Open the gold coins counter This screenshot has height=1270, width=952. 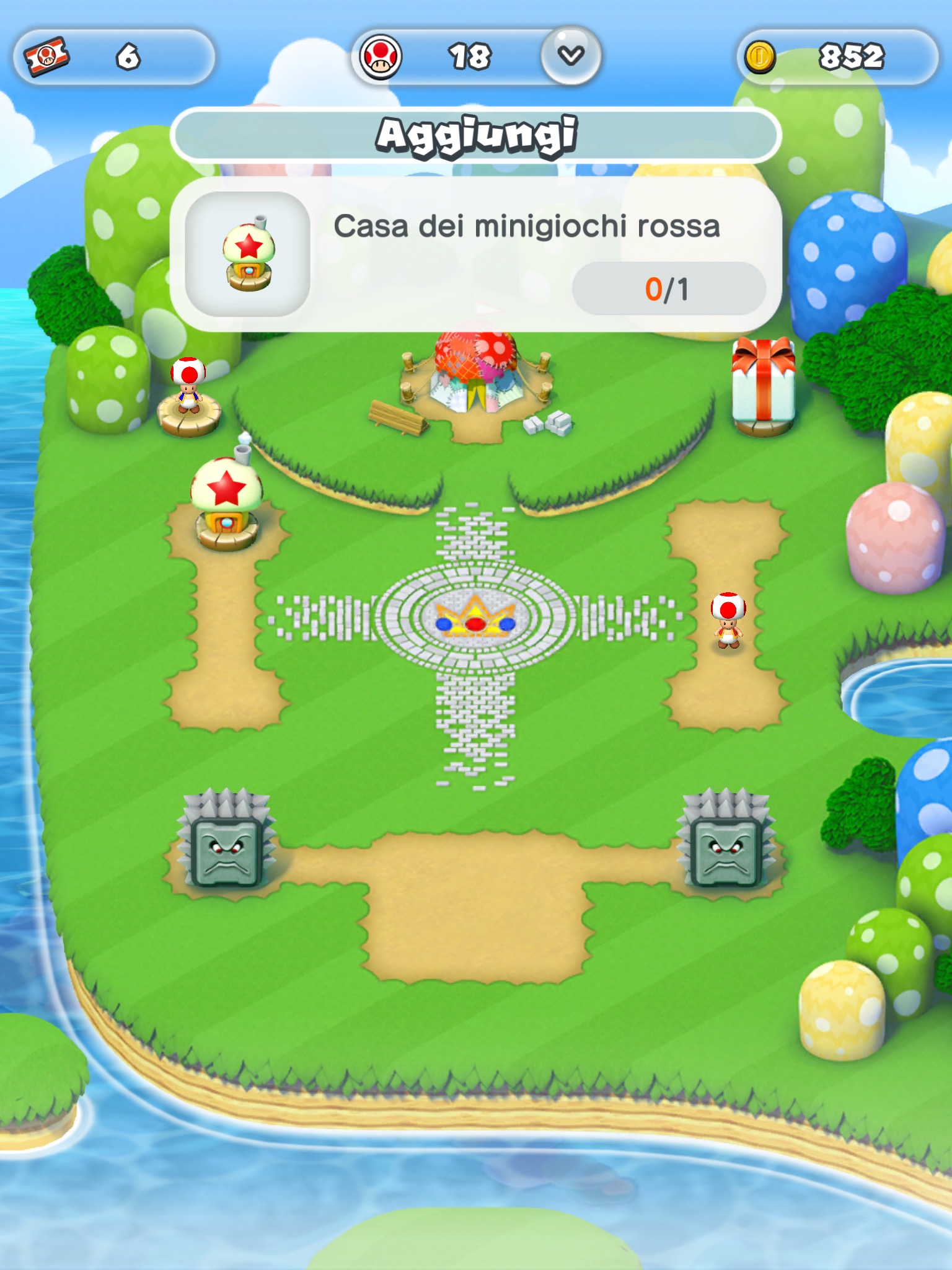(x=837, y=57)
